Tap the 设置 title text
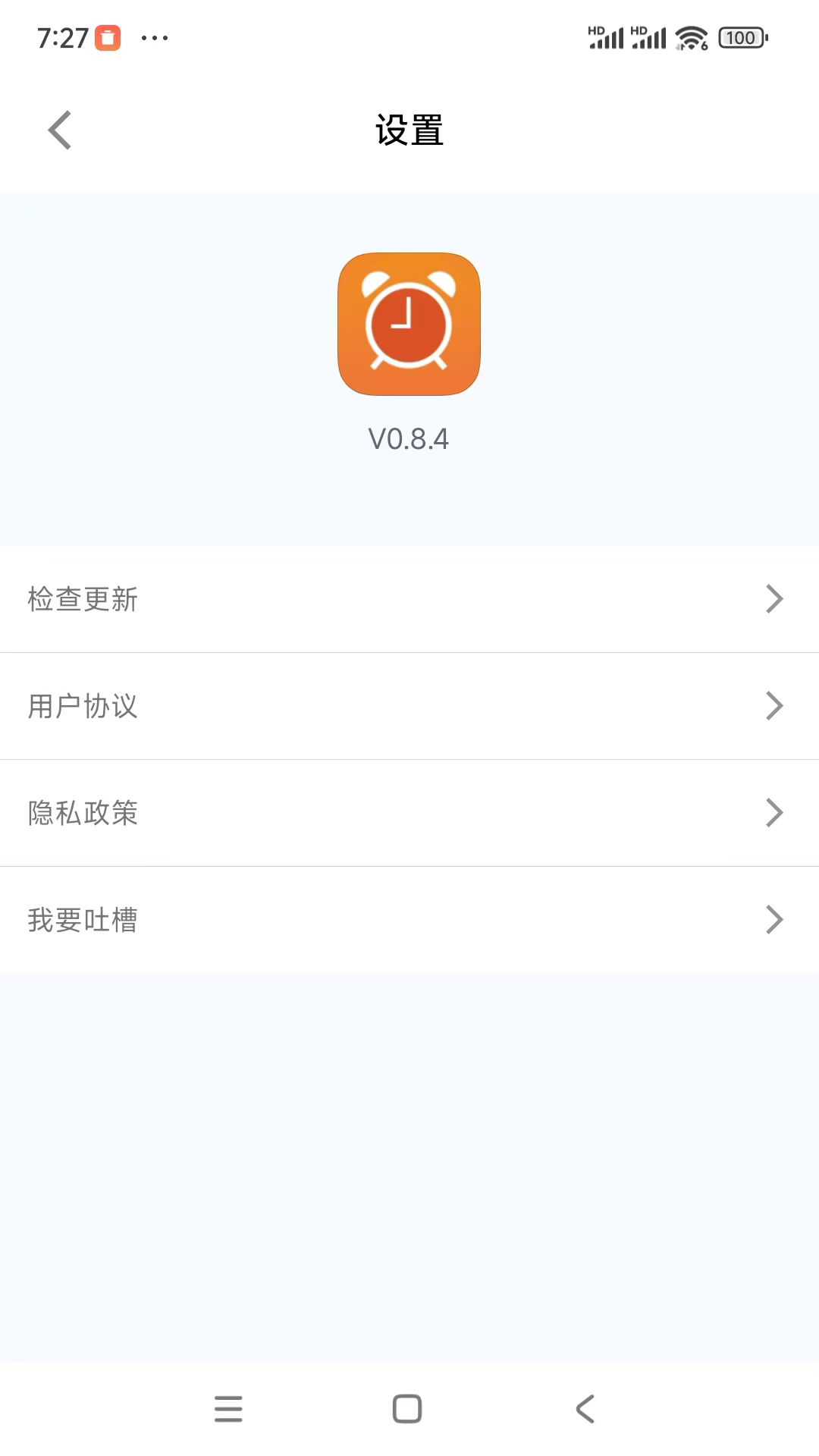This screenshot has height=1456, width=819. 408,129
